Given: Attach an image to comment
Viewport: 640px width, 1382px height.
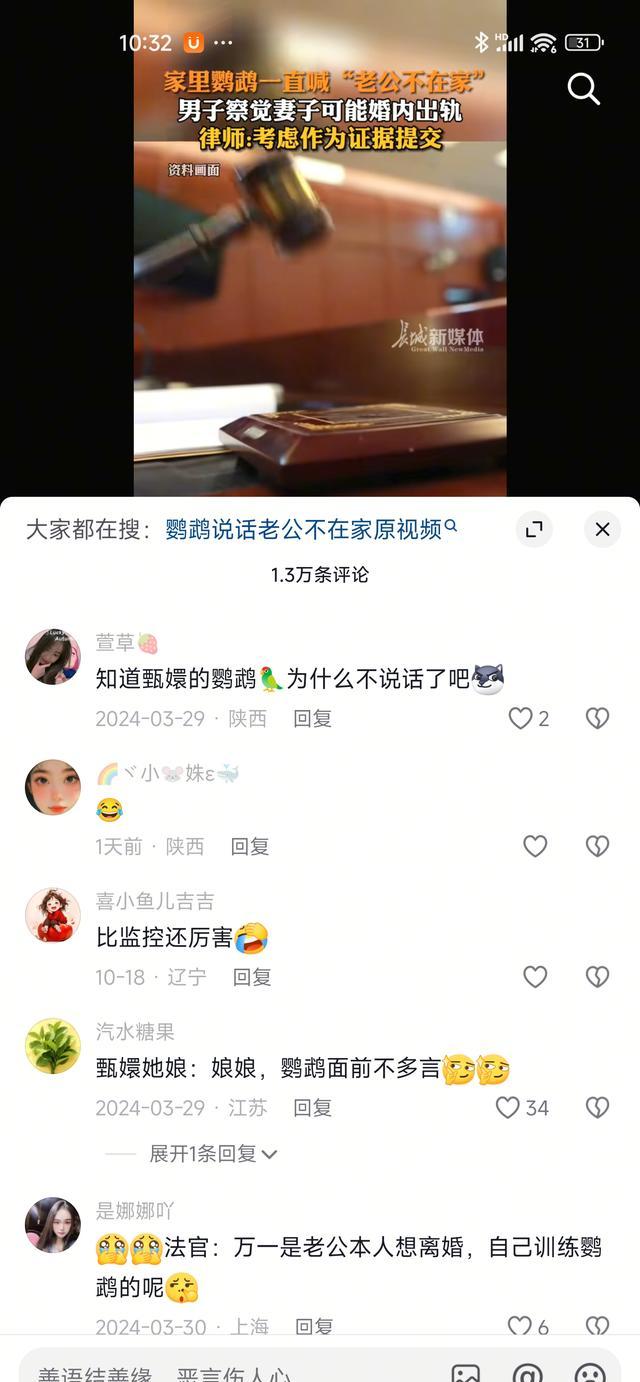Looking at the screenshot, I should (x=465, y=1372).
